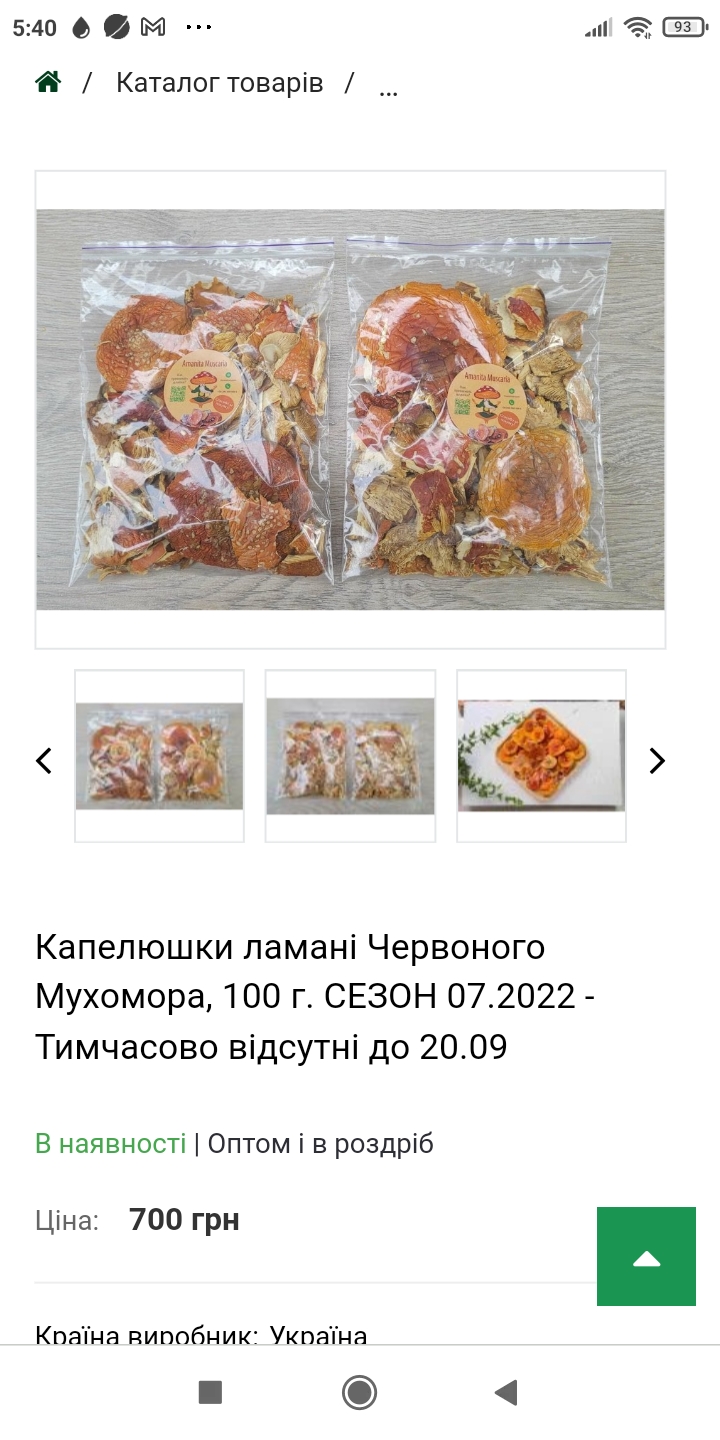Go to the site home via house icon
This screenshot has width=720, height=1440.
48,83
